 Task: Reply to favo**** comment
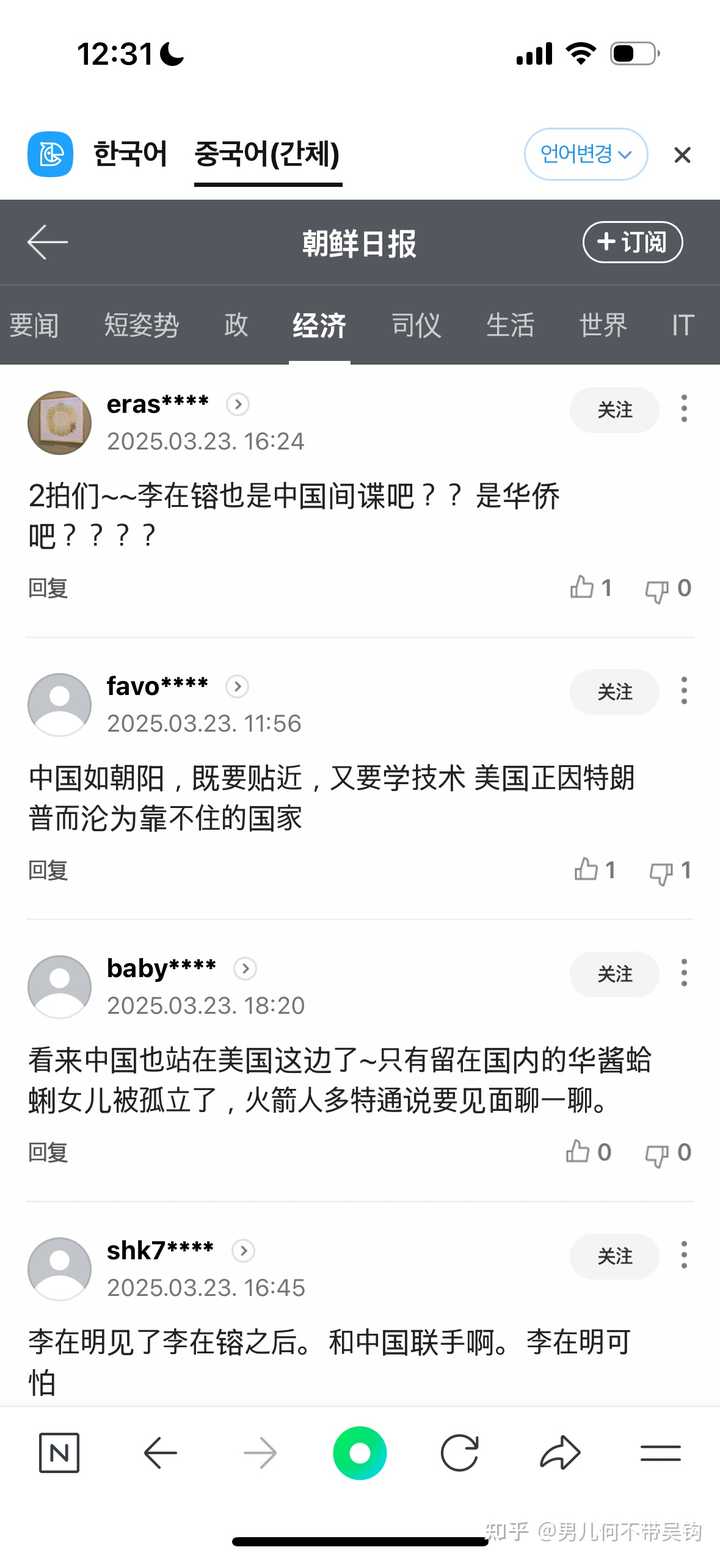(x=48, y=870)
